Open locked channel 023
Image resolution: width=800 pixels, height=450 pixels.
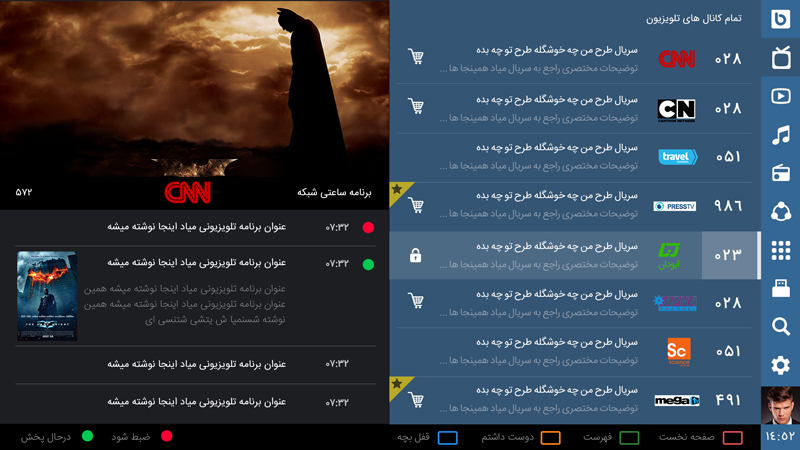[x=575, y=255]
